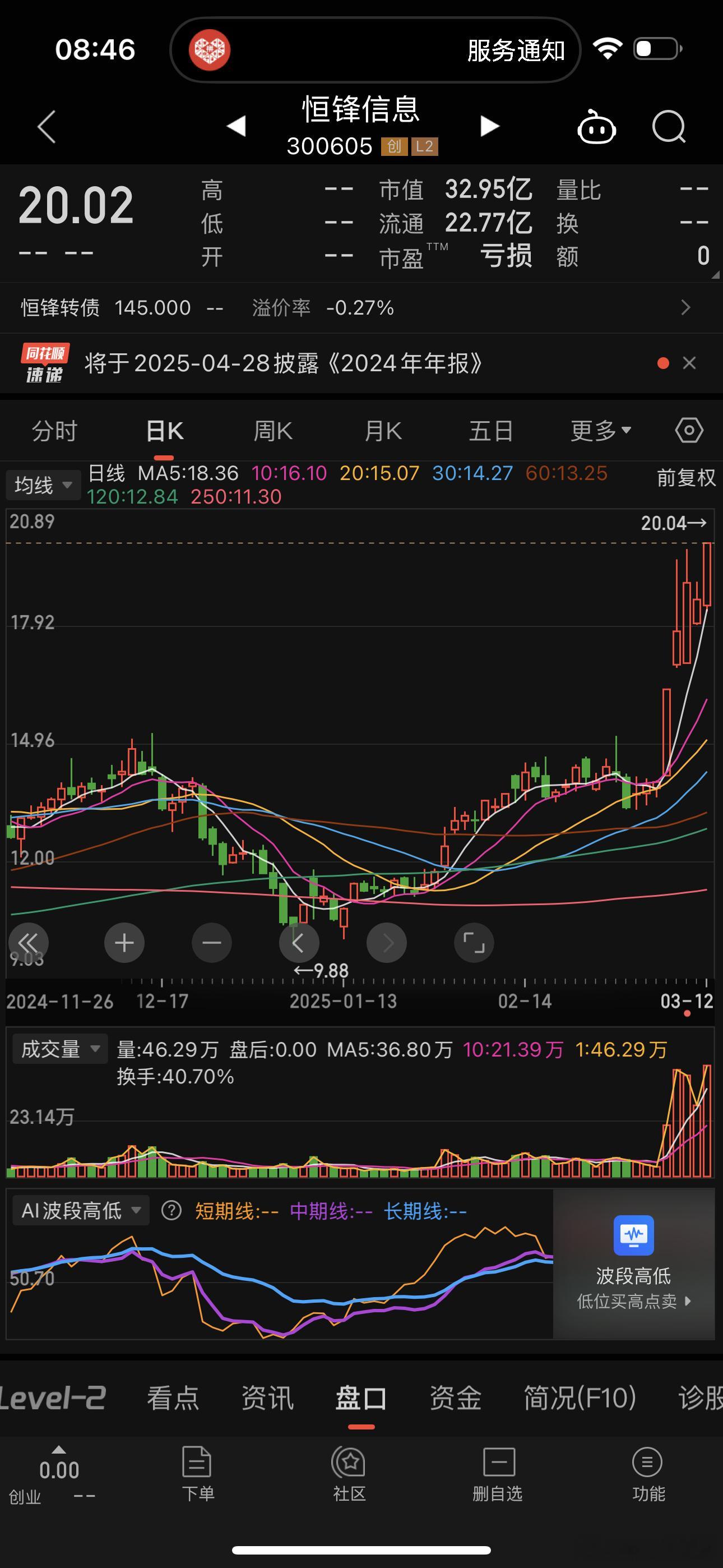
Task: Switch to the next stock
Action: (x=489, y=126)
